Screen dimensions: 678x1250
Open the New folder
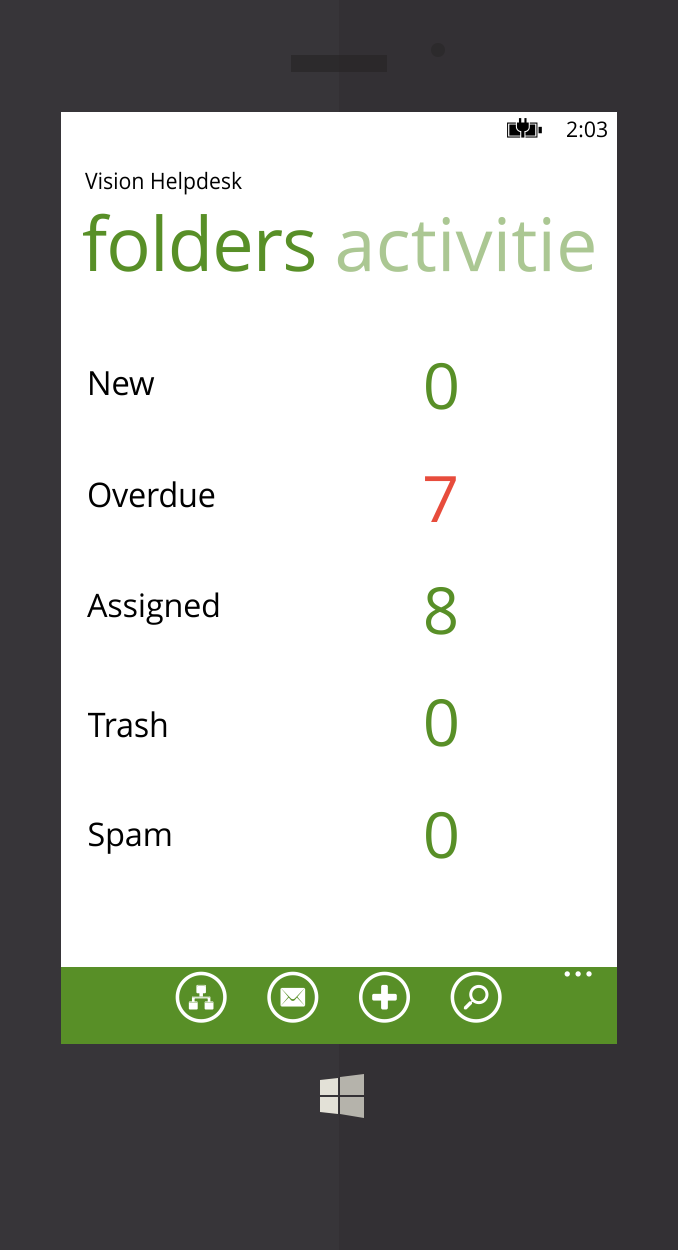[121, 384]
